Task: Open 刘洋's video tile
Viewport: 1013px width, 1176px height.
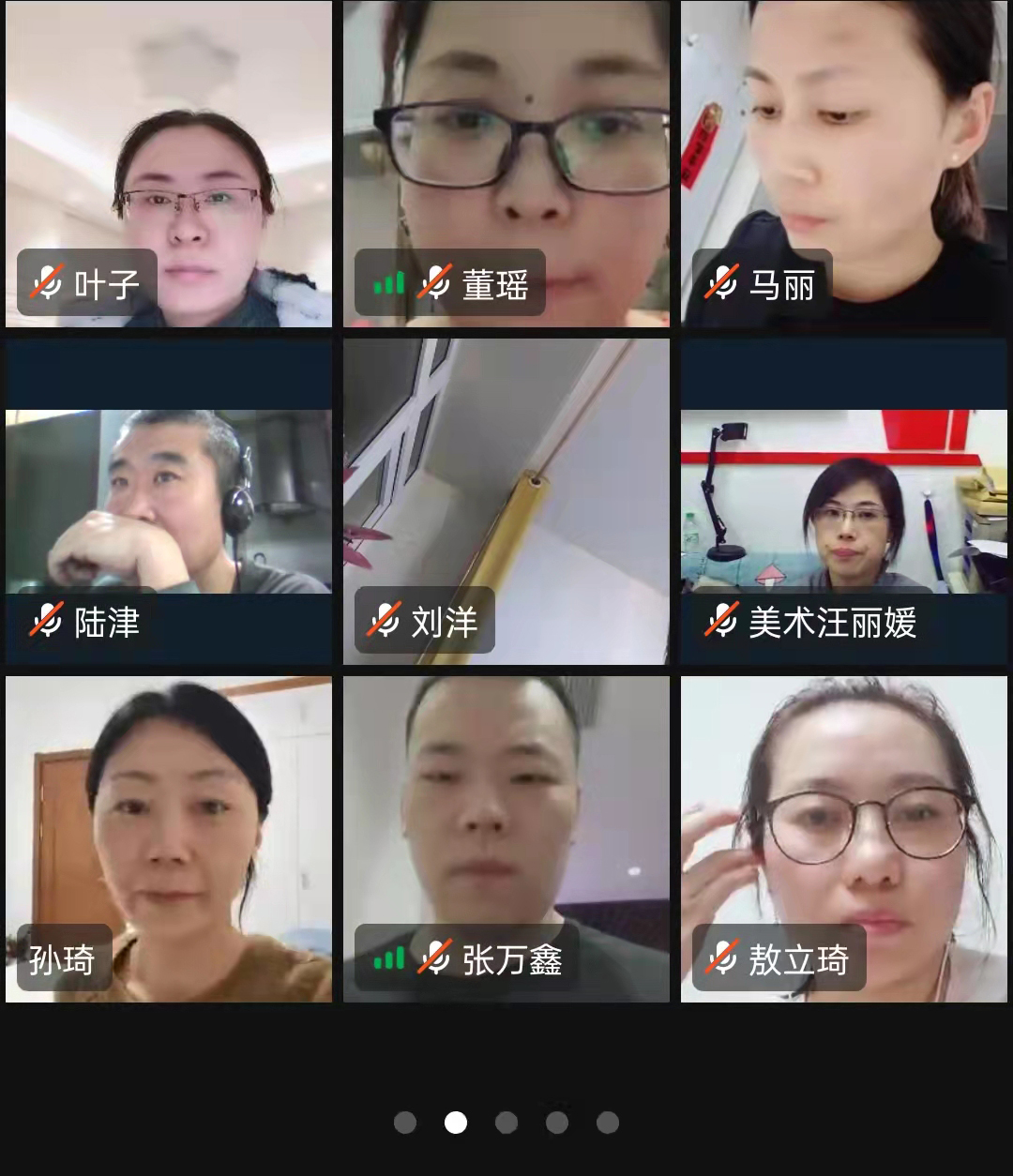Action: (506, 502)
